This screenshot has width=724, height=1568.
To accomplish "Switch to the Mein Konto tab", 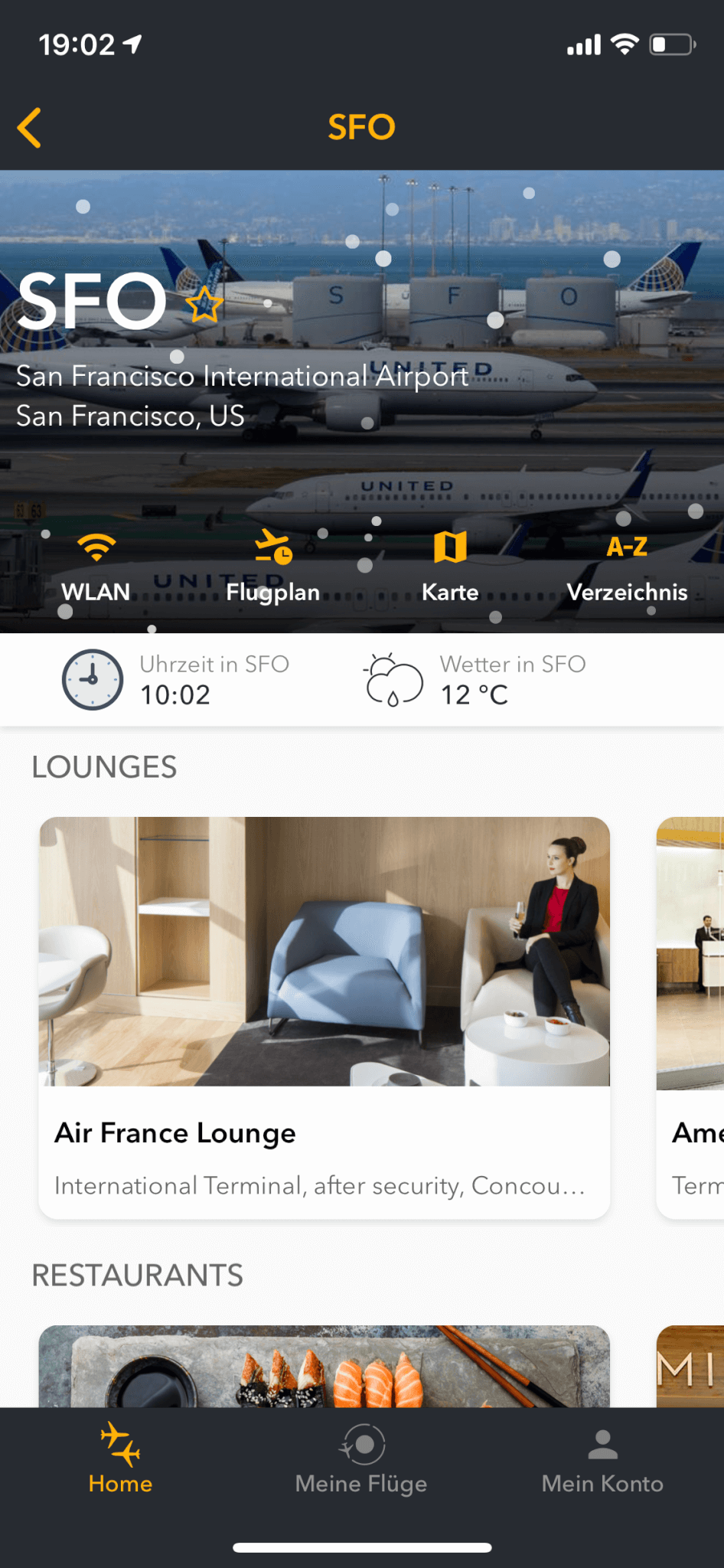I will [x=602, y=1459].
